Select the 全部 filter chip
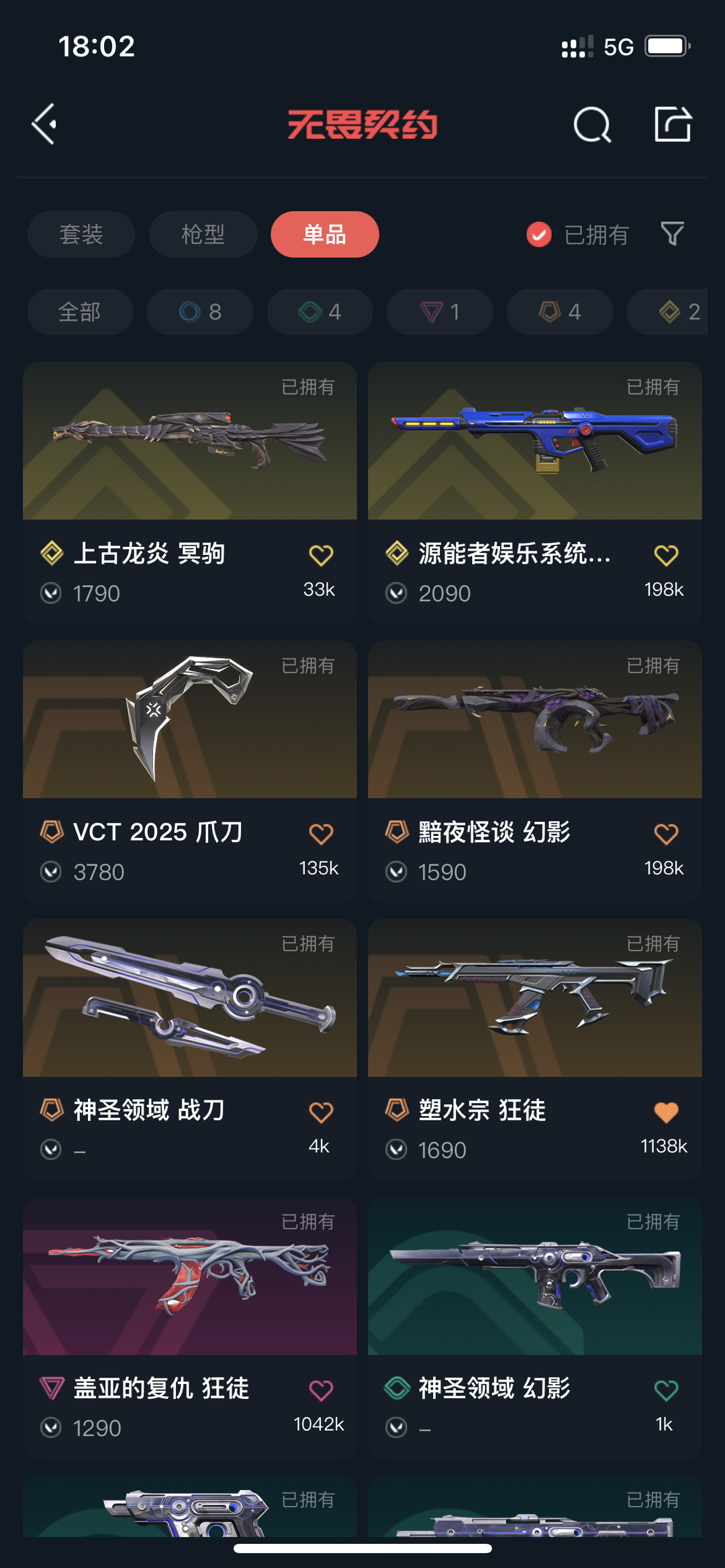Image resolution: width=725 pixels, height=1568 pixels. tap(80, 312)
